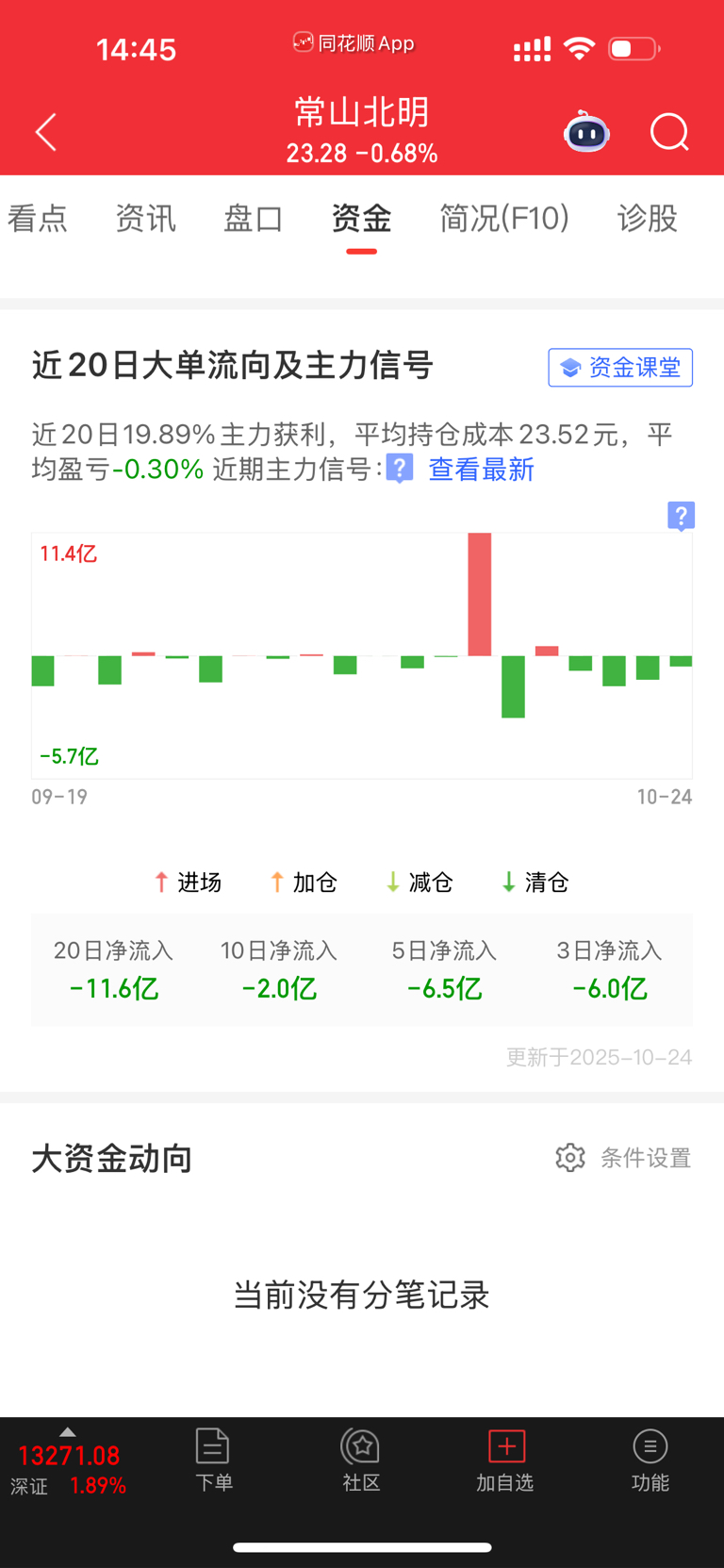Tap help icon beside 近期主力信号

click(400, 469)
